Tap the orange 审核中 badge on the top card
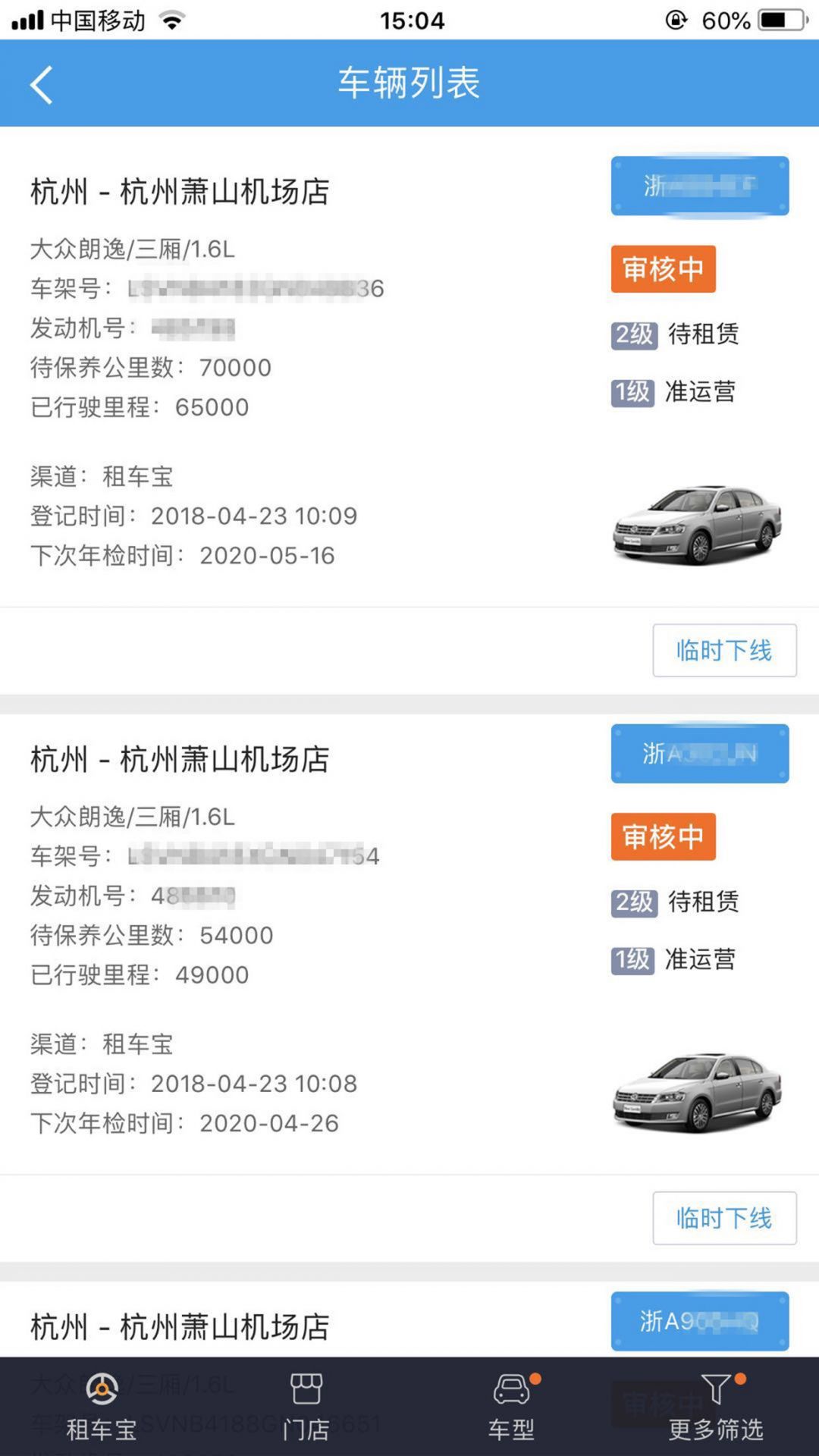Screen dimensions: 819x1456 (662, 269)
